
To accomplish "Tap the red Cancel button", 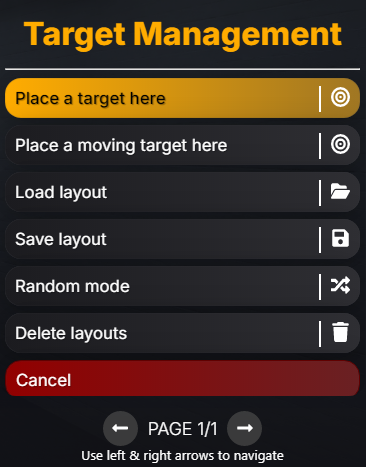I will (x=182, y=378).
